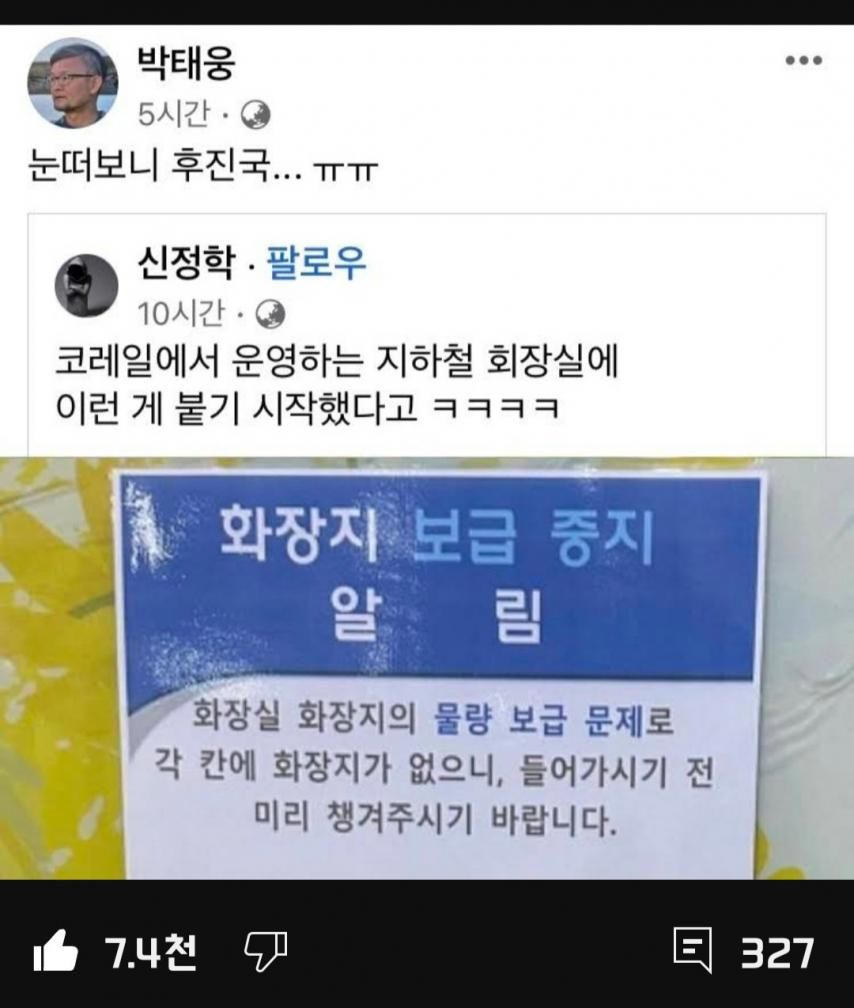Like this post with 7.4천 likes
Screen dimensions: 854x1008
coord(56,953)
